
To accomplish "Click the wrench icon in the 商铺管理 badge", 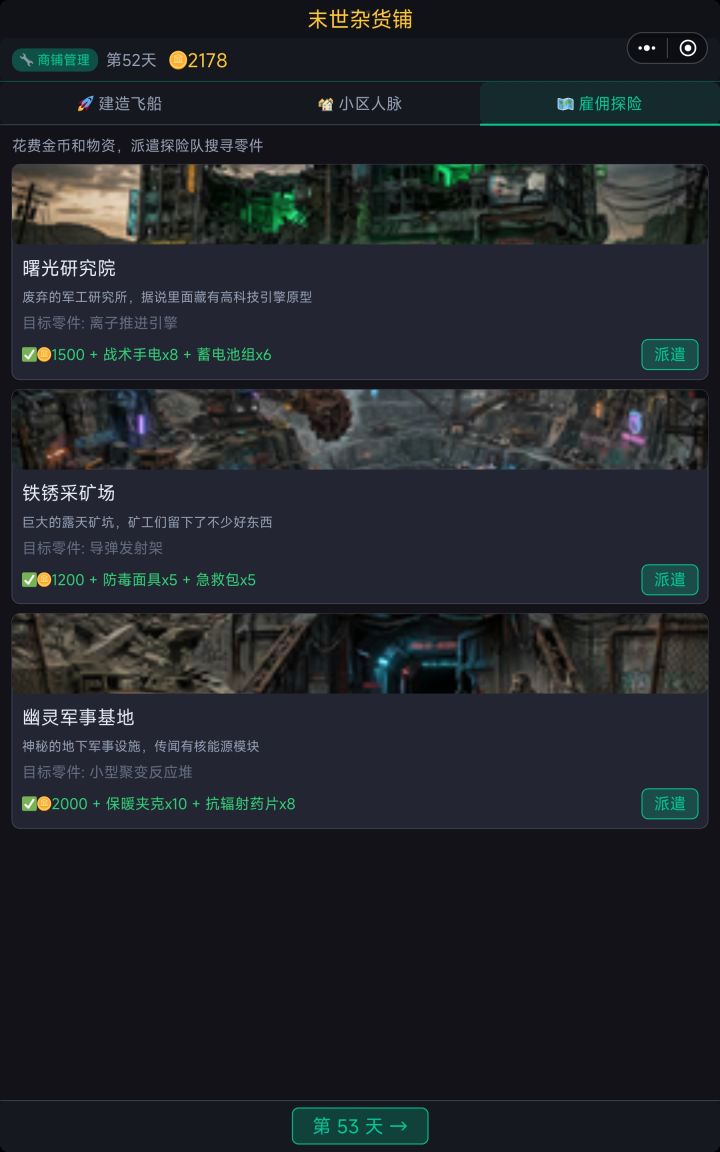I will tap(26, 60).
